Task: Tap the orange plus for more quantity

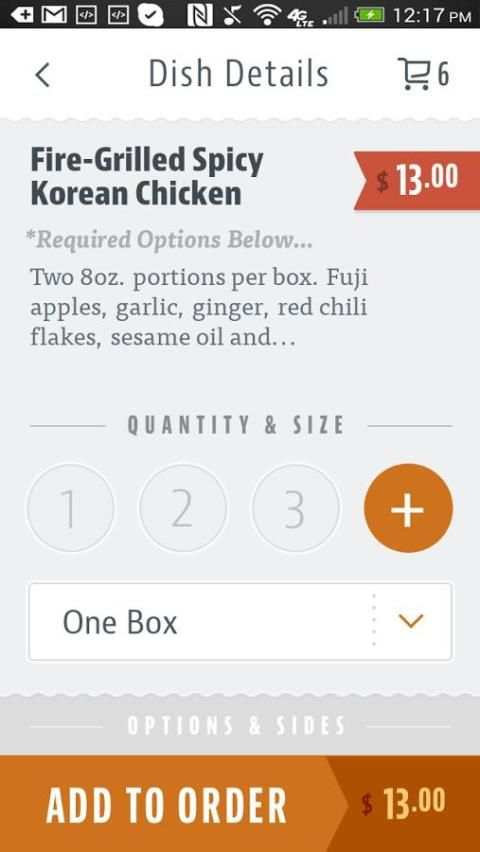Action: point(408,508)
